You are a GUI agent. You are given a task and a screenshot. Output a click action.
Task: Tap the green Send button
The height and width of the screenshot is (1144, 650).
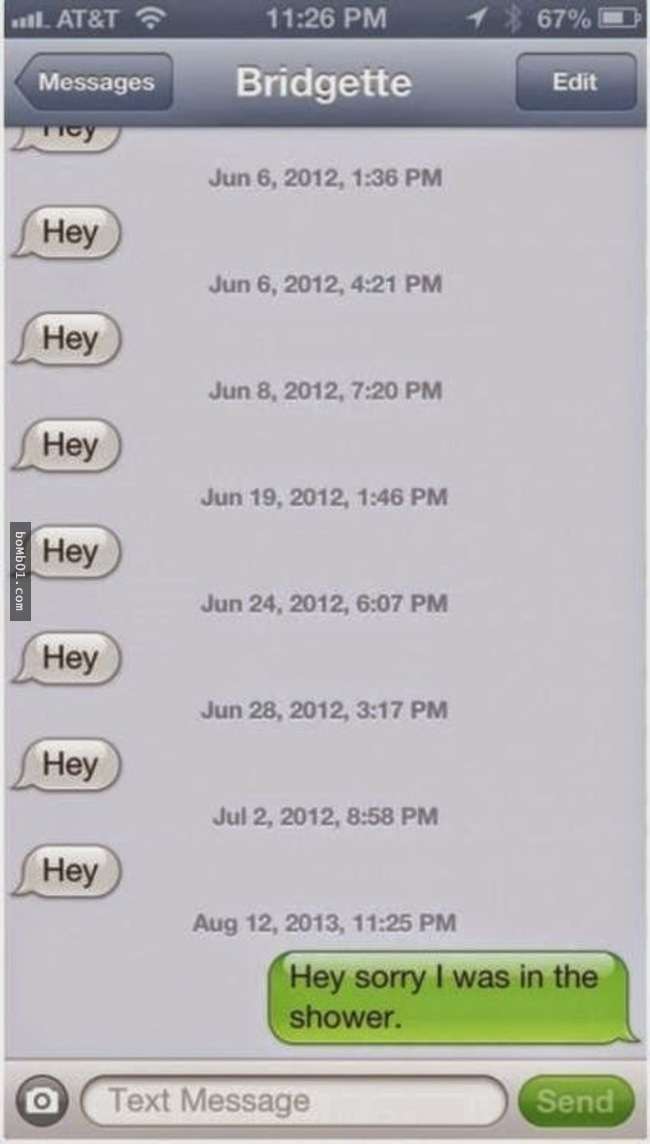pos(575,1101)
